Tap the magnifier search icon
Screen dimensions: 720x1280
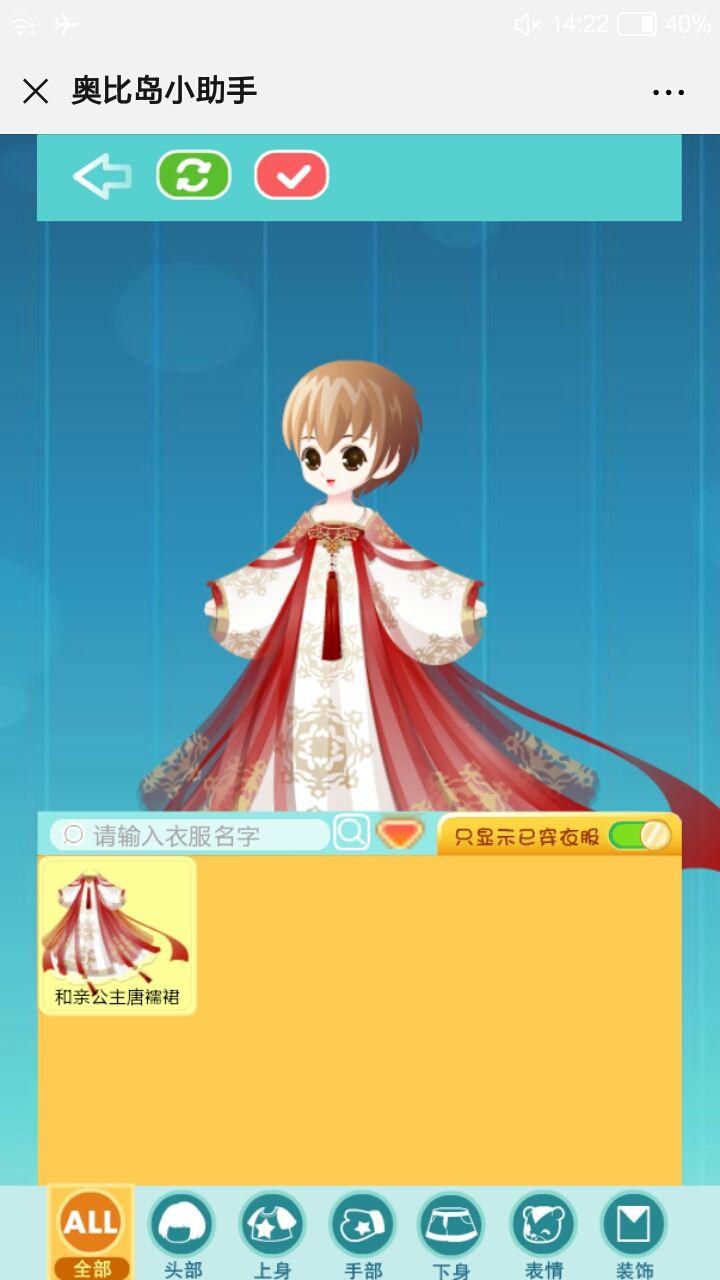351,832
